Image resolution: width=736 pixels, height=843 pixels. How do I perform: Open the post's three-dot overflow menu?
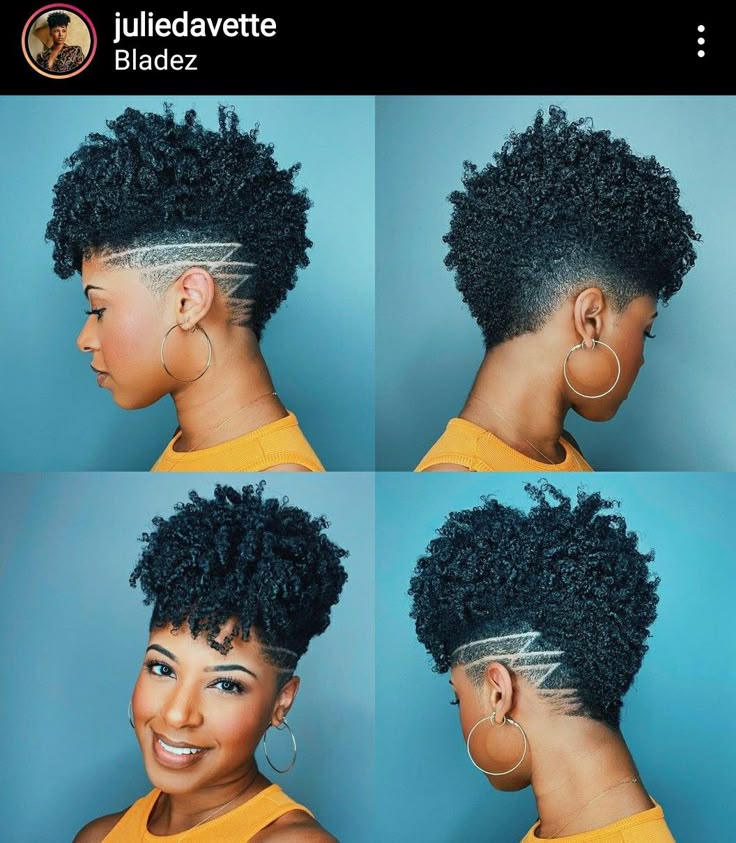click(x=701, y=41)
